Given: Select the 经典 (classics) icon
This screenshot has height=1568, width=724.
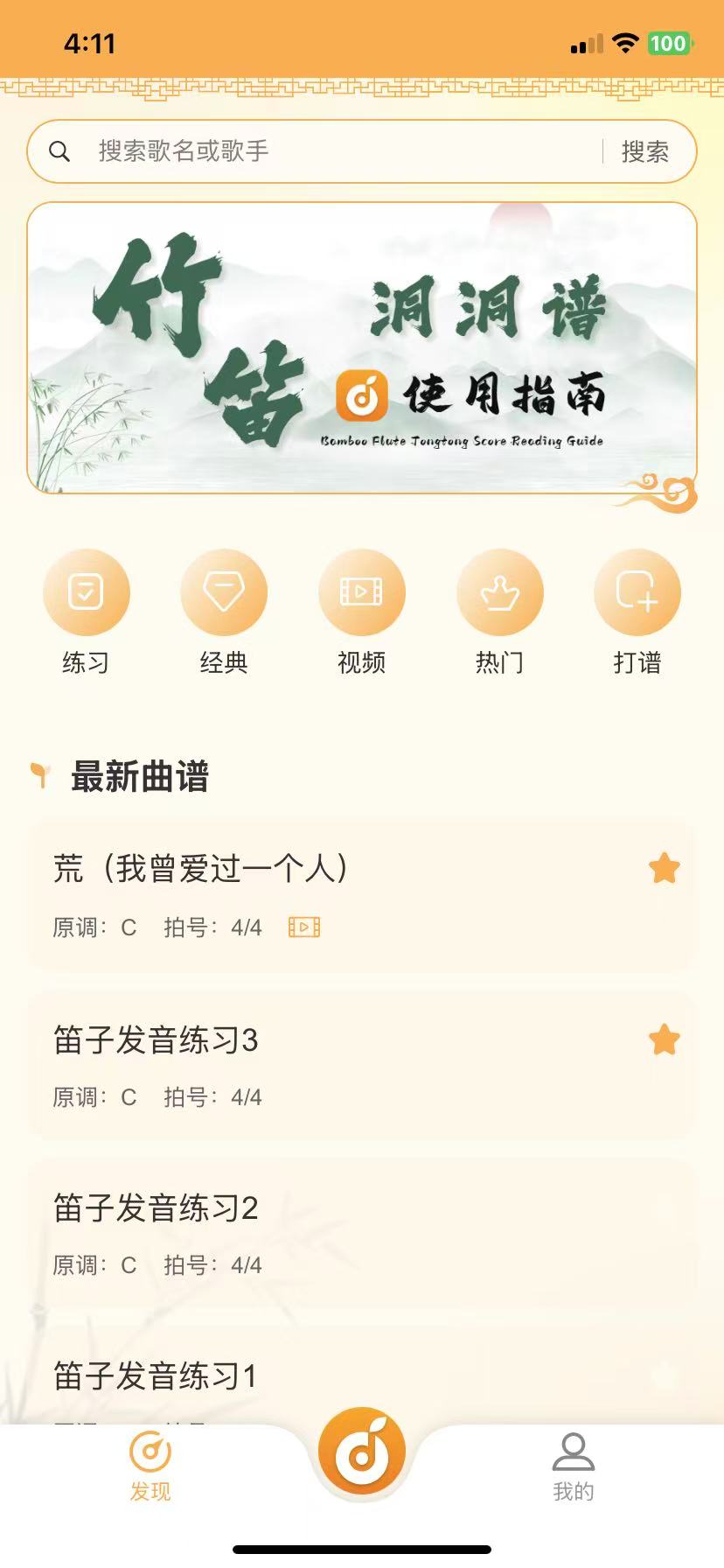Looking at the screenshot, I should pyautogui.click(x=224, y=591).
